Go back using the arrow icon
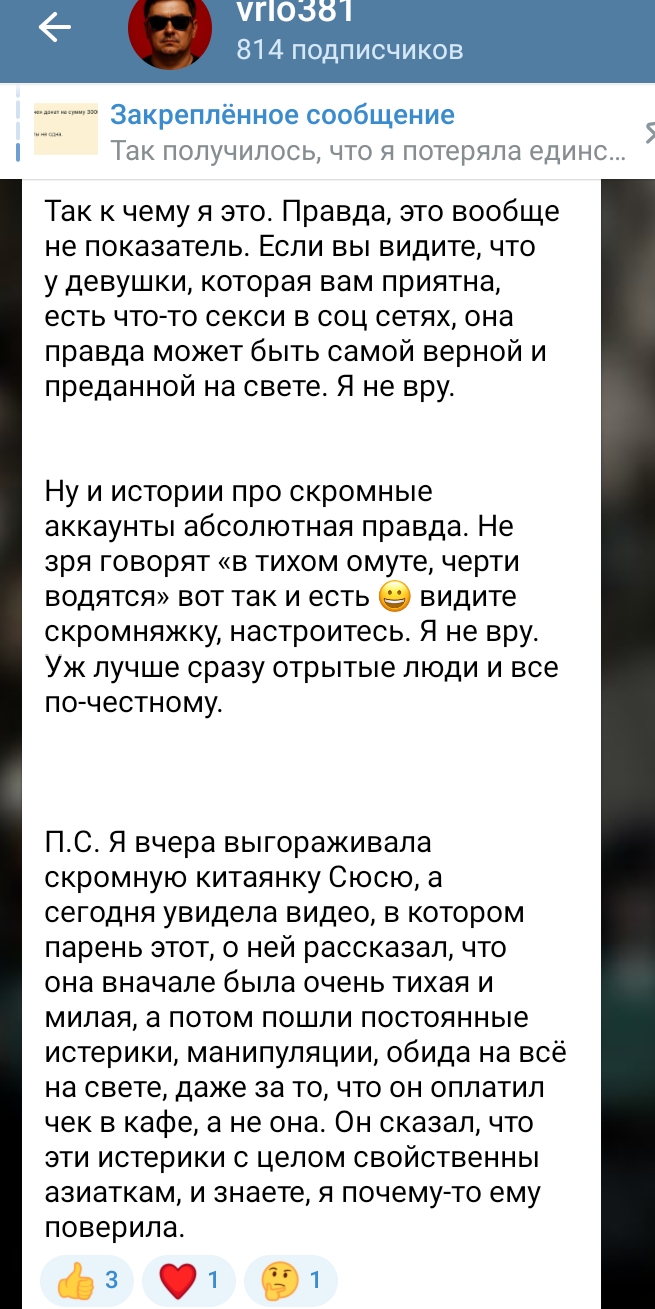Image resolution: width=655 pixels, height=1309 pixels. coord(54,30)
